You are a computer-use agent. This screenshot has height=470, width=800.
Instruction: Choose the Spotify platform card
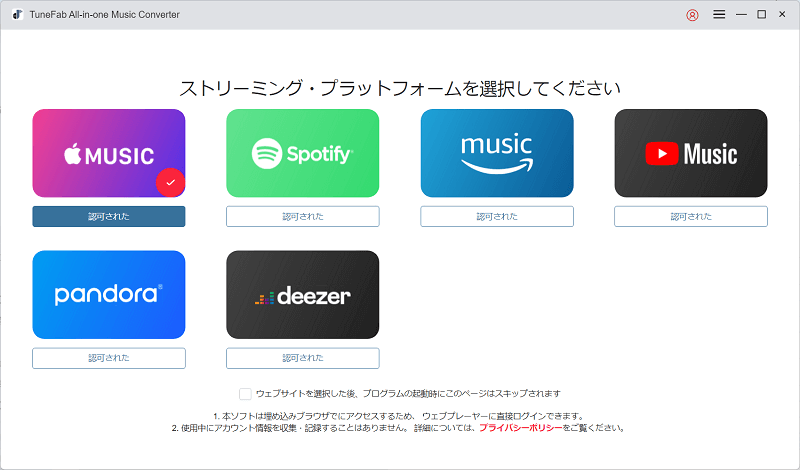click(x=302, y=153)
